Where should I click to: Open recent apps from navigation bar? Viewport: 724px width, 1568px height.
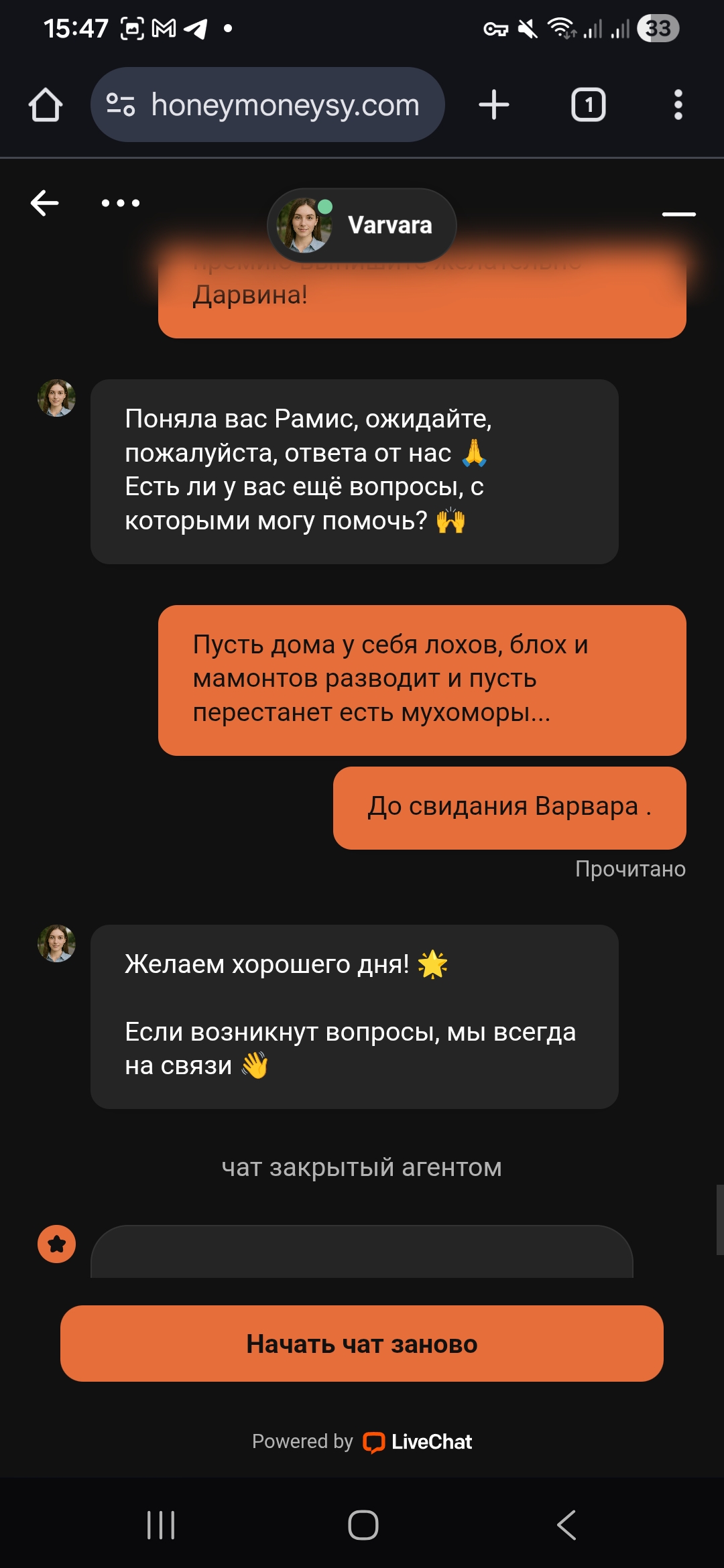click(x=161, y=1525)
